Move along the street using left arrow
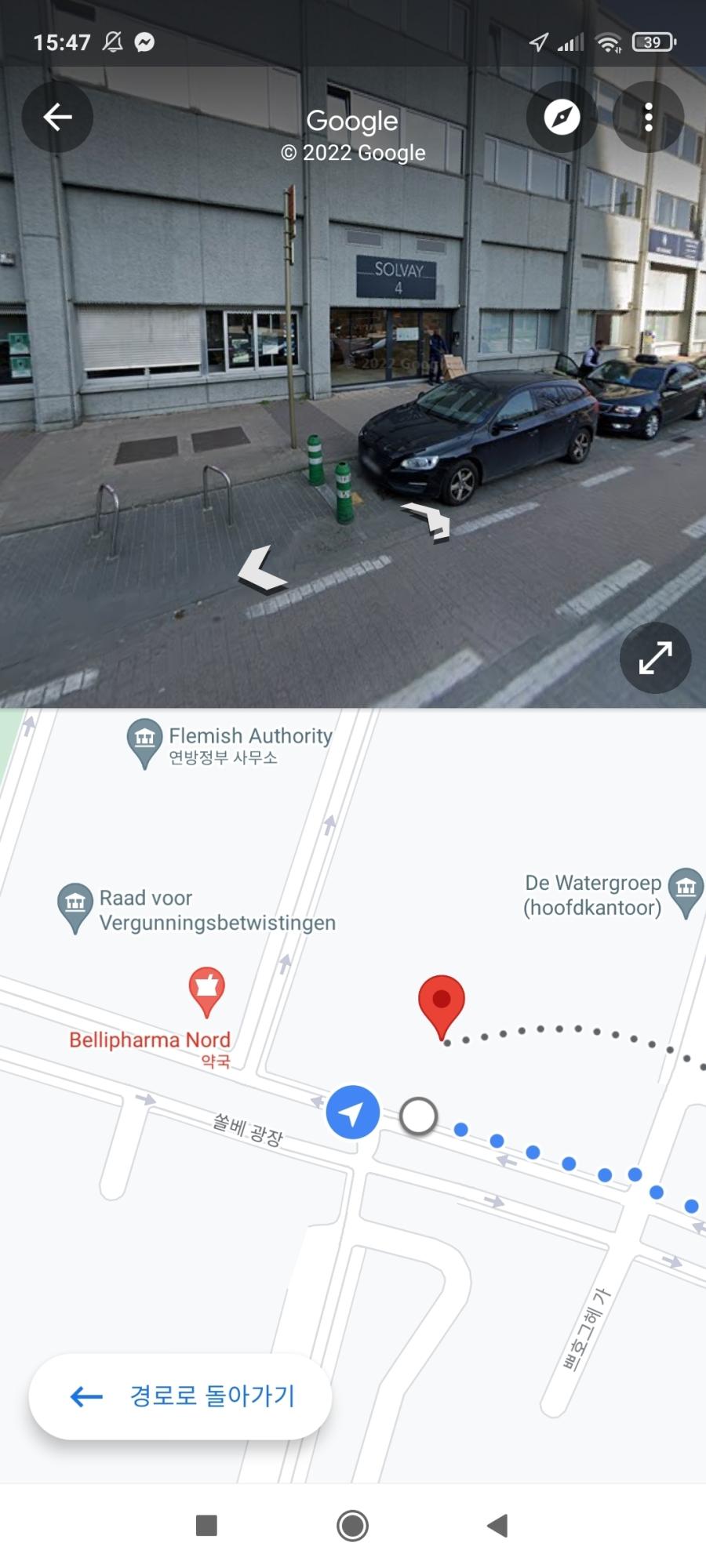Viewport: 706px width, 1568px height. point(261,569)
